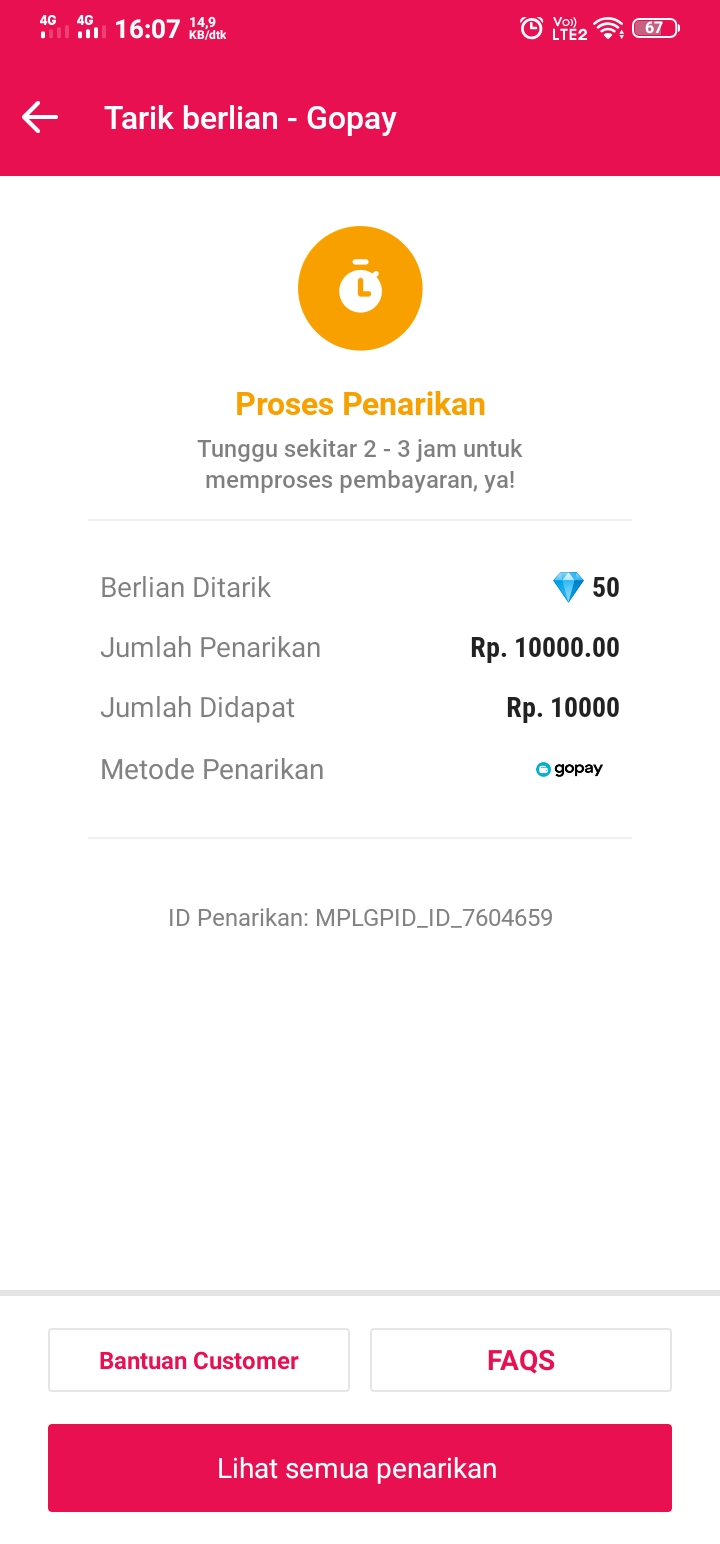
Task: Go back using the arrow icon
Action: pos(40,118)
